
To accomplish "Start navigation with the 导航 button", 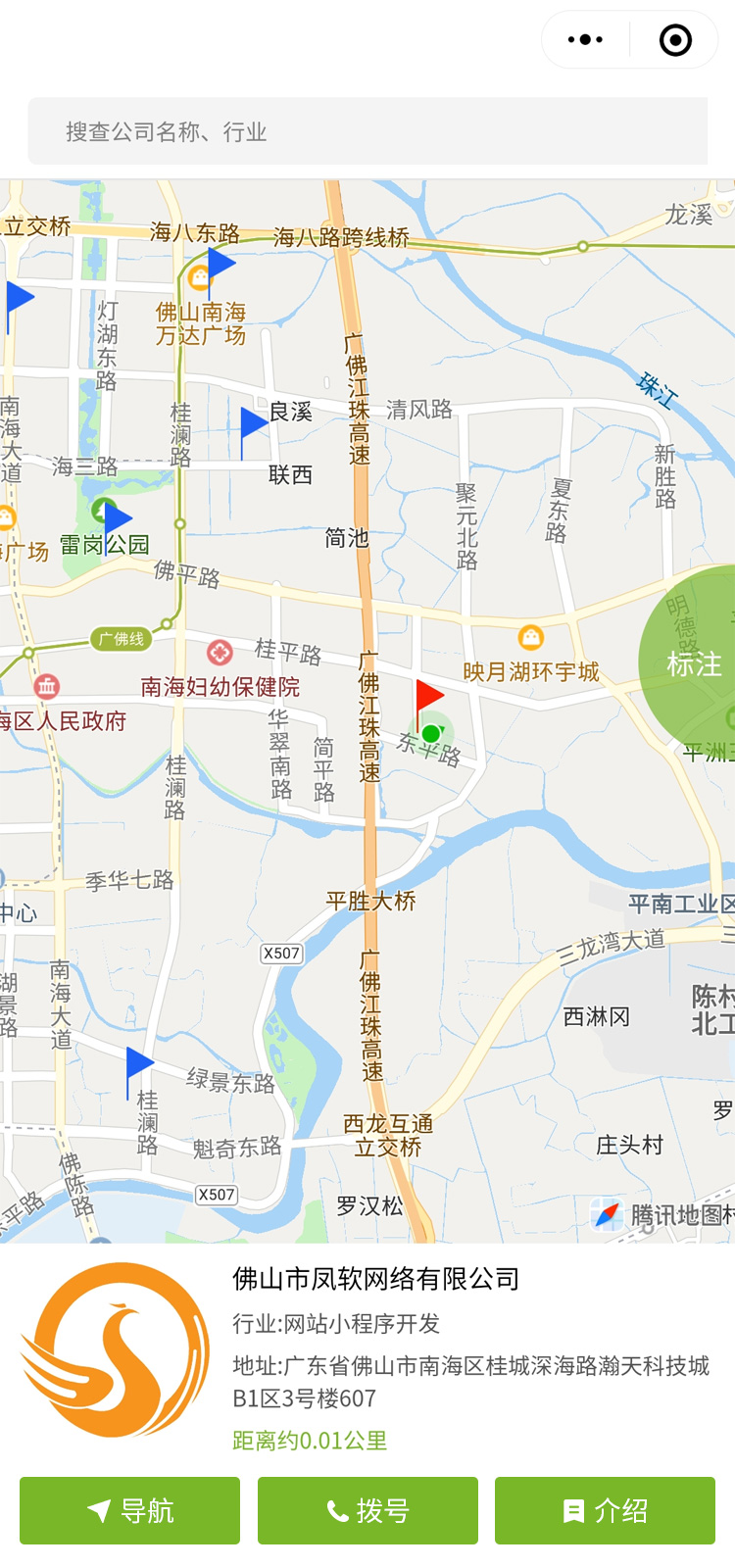I will [129, 1510].
